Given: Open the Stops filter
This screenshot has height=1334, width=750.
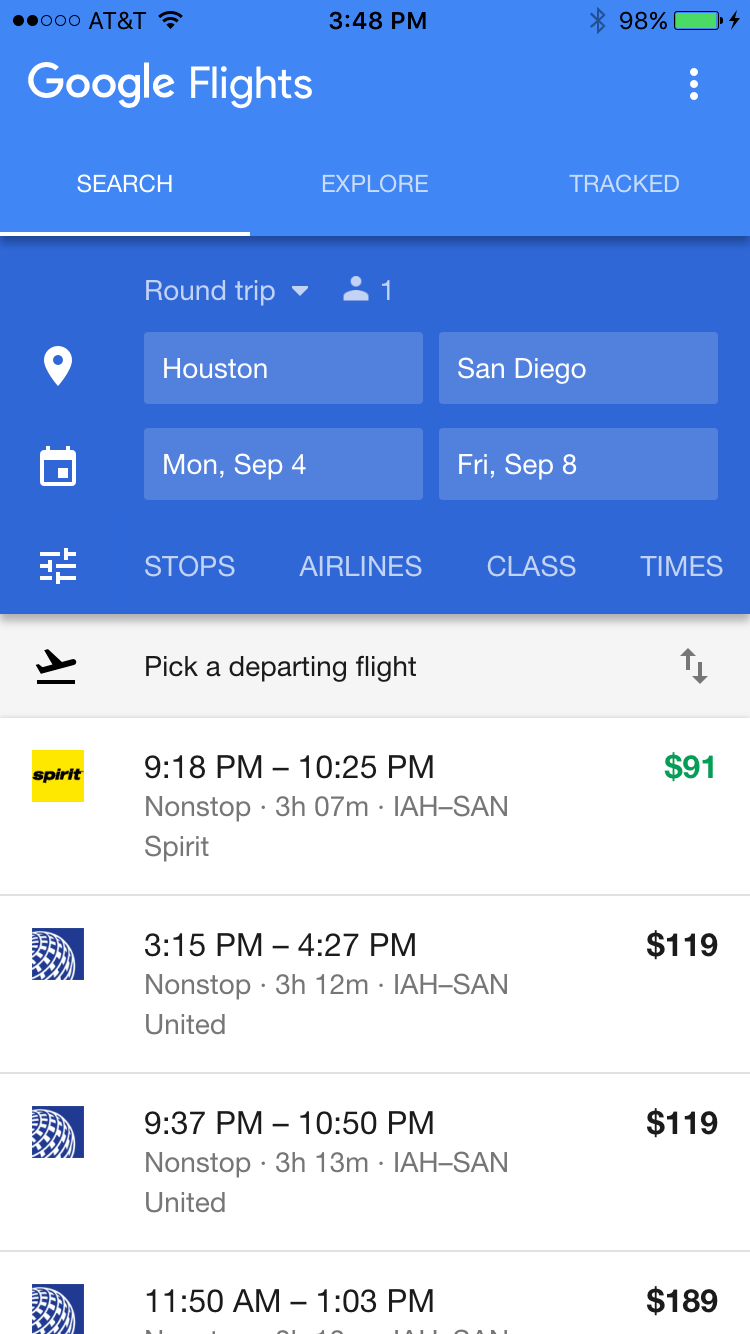Looking at the screenshot, I should [190, 566].
